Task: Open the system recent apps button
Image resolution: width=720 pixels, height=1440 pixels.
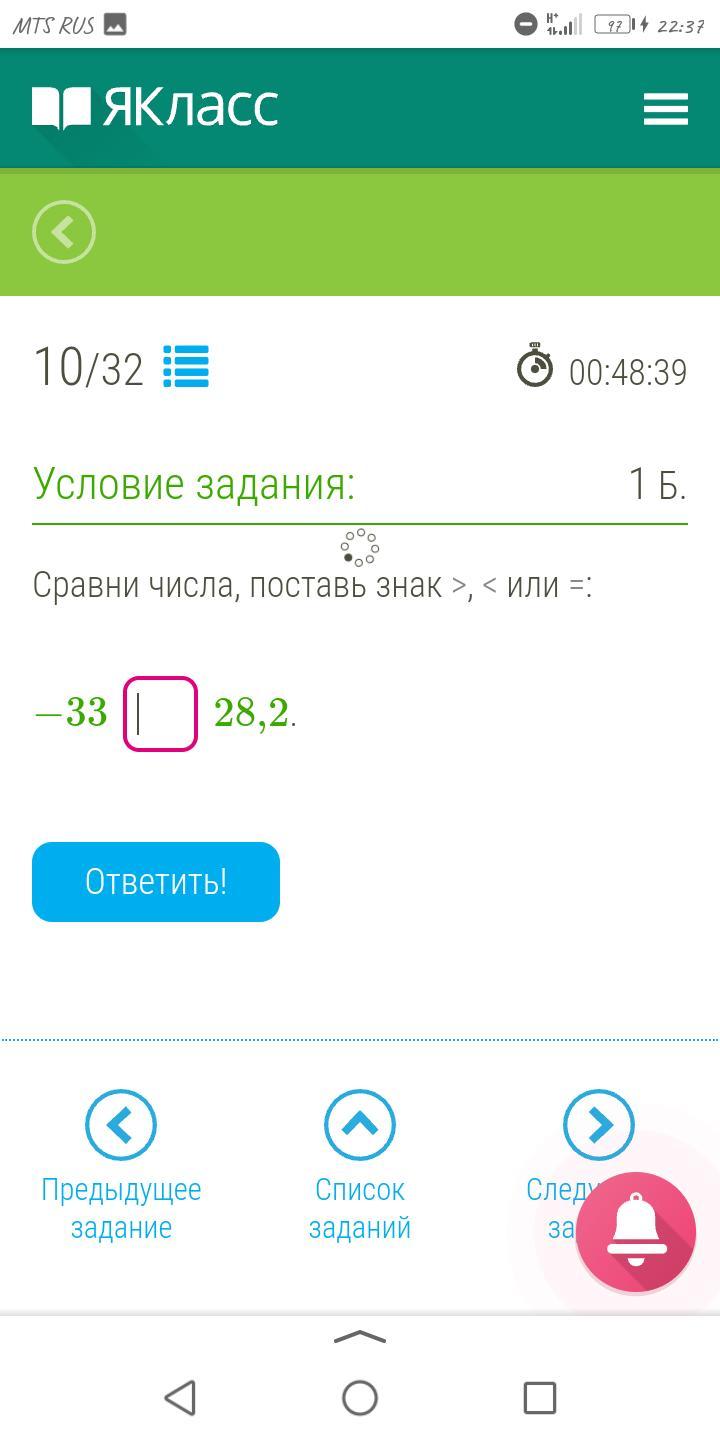Action: coord(540,1397)
